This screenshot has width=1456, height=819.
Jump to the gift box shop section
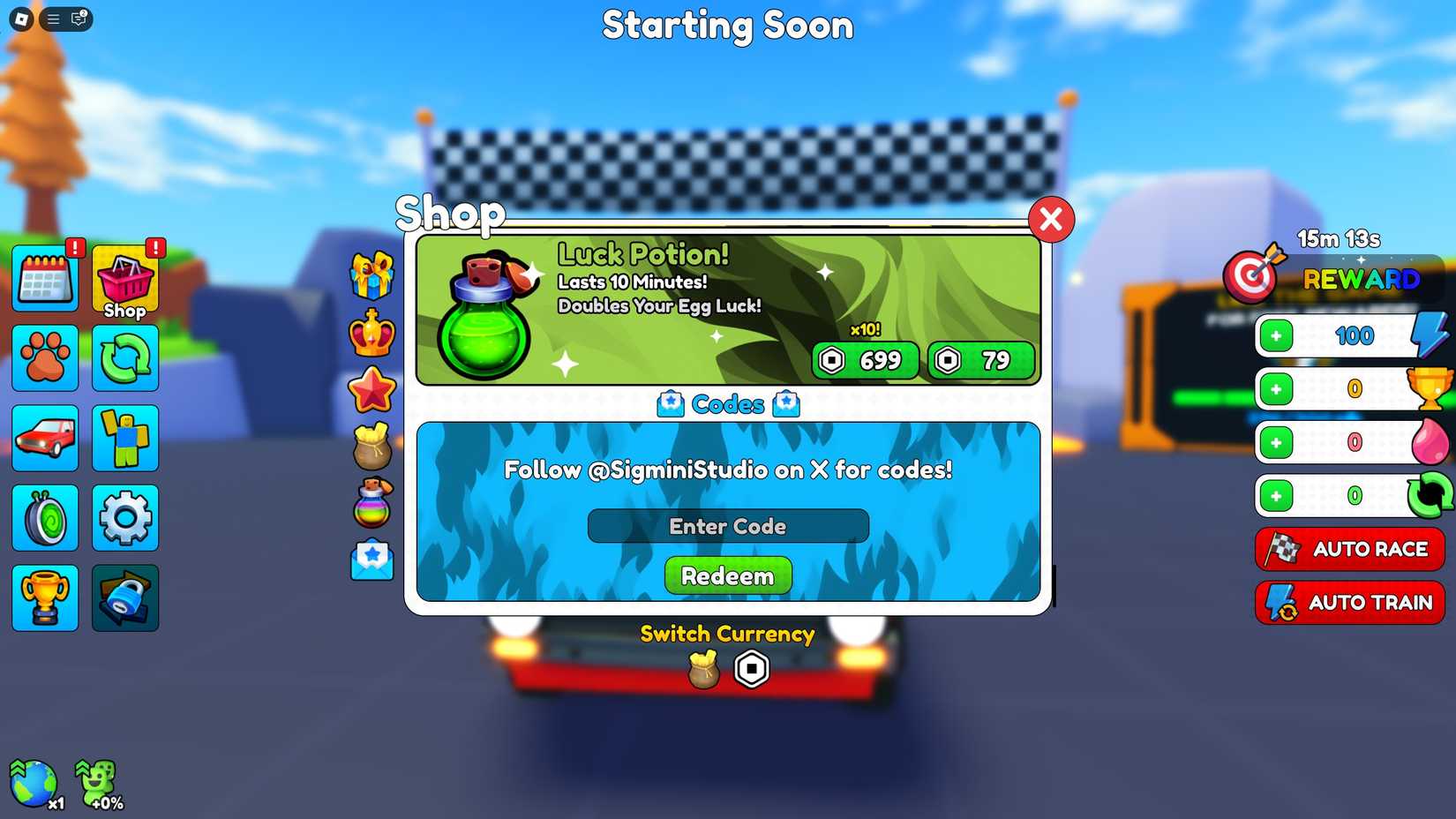[372, 275]
